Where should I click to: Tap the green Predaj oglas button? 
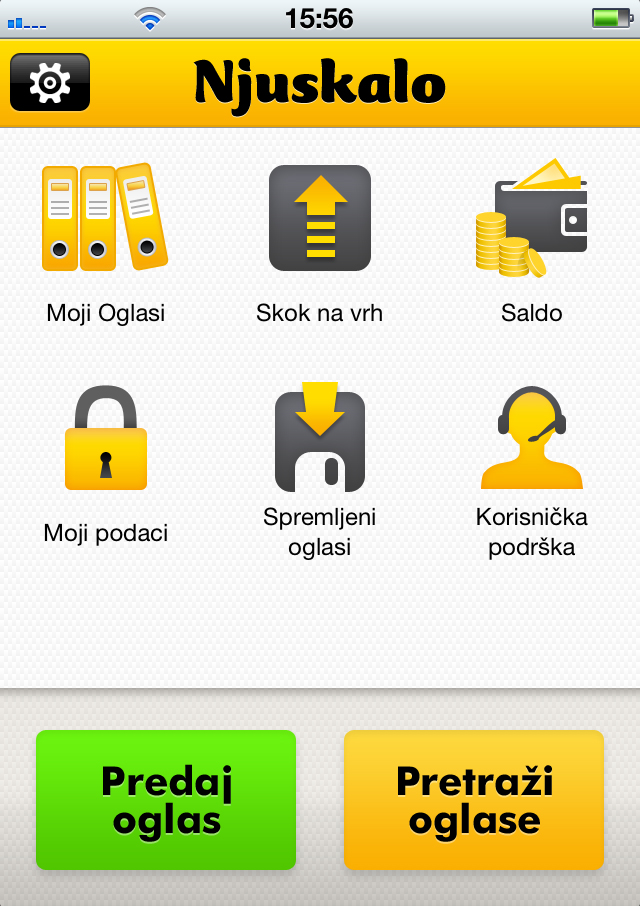coord(166,800)
